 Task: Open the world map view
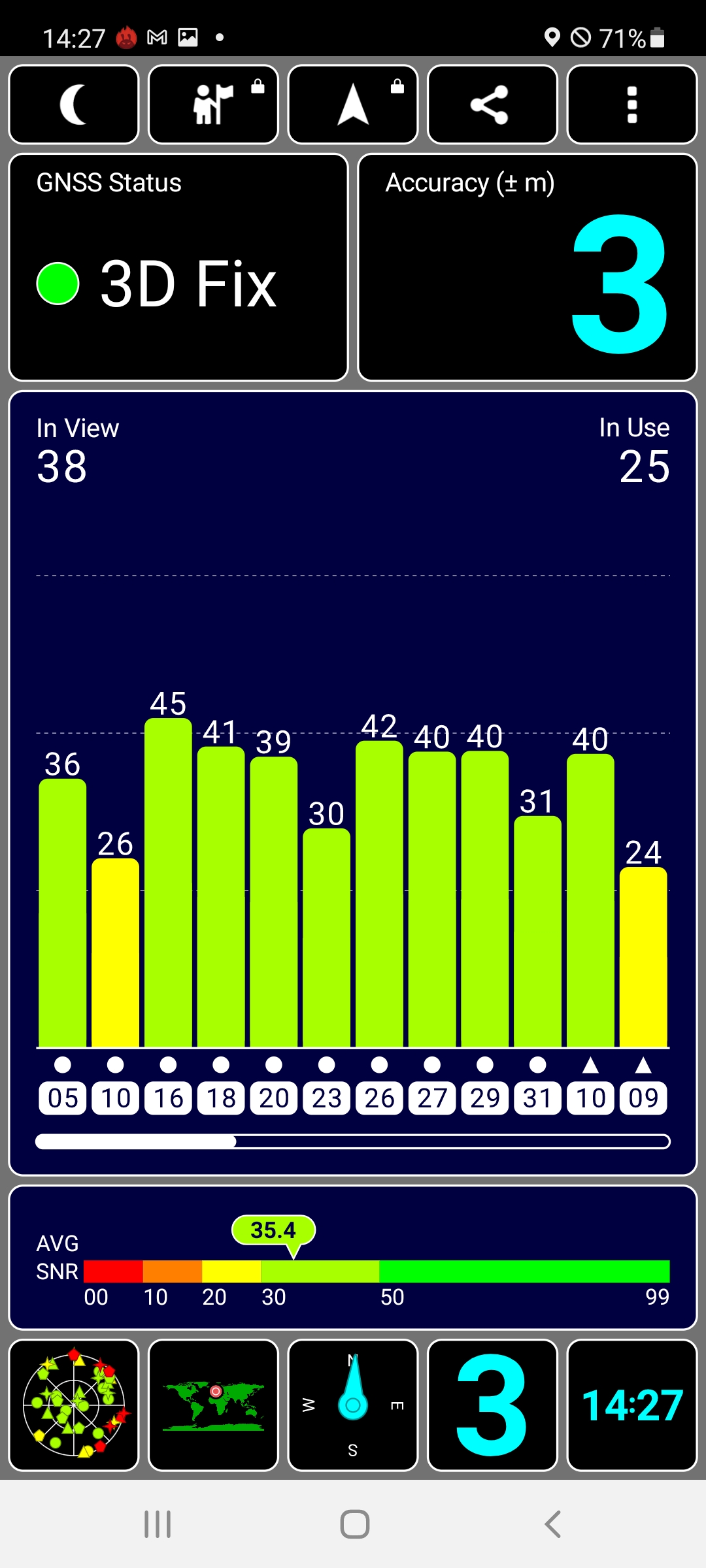(214, 1405)
